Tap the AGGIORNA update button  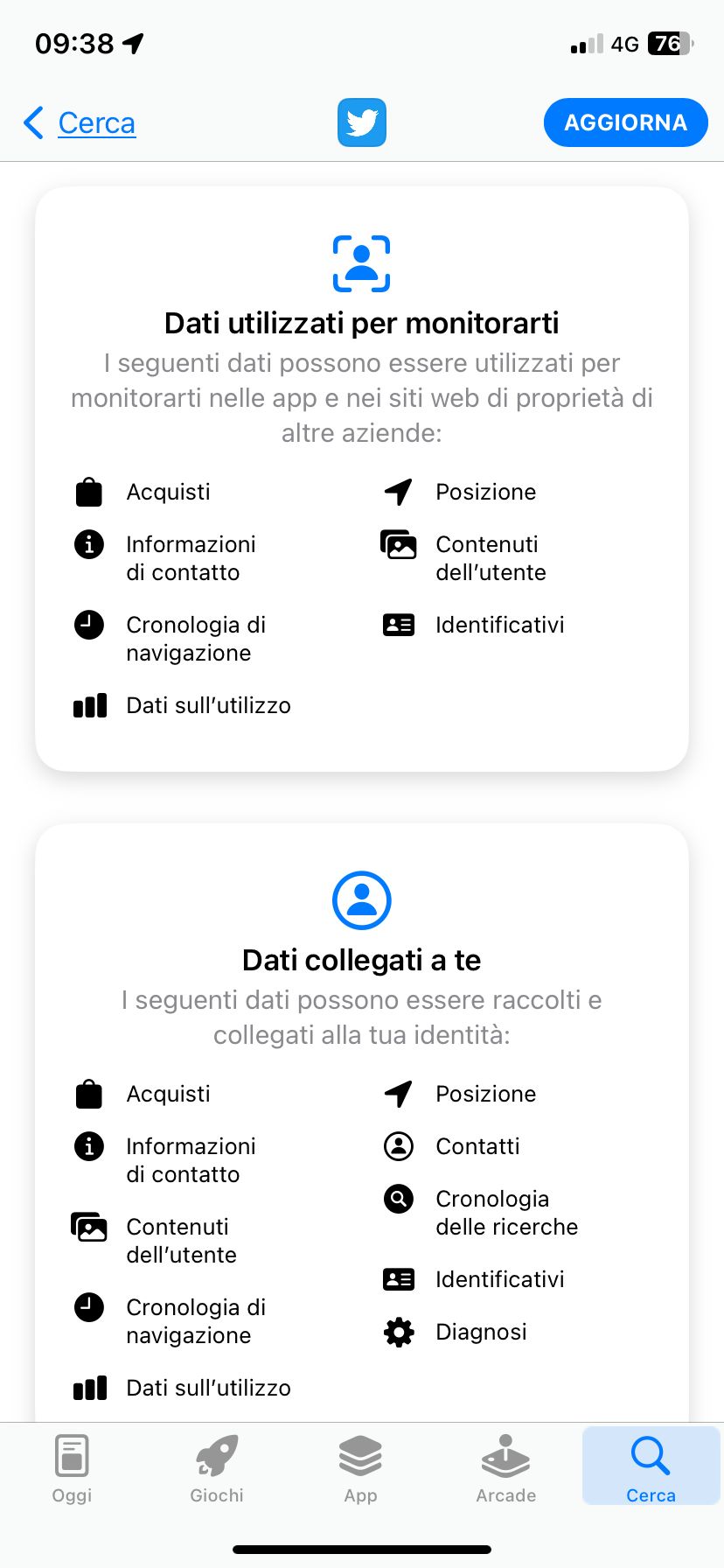click(x=625, y=122)
